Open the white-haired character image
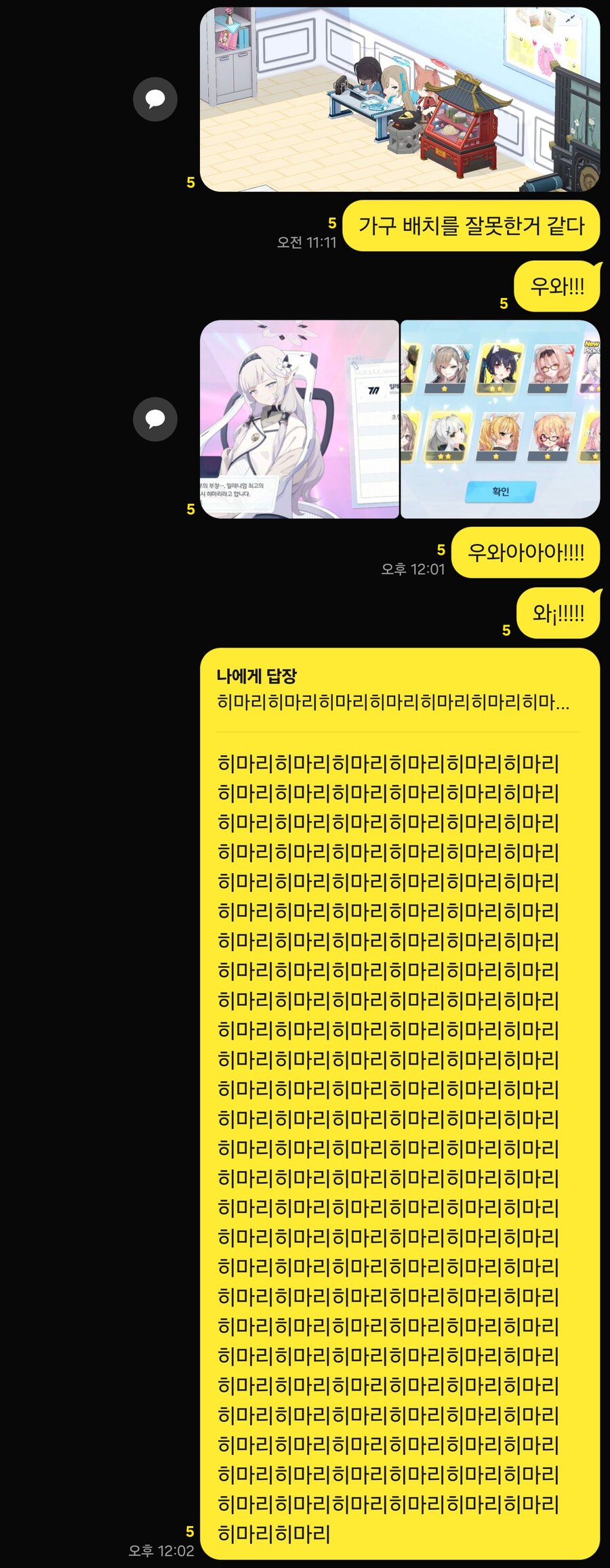 click(x=299, y=419)
